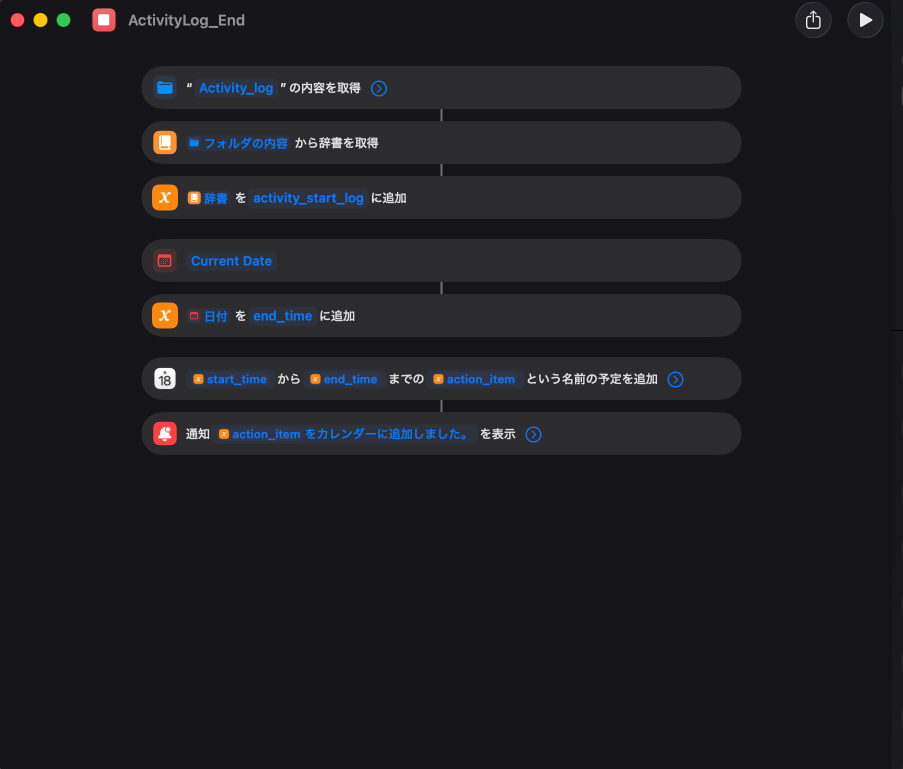Select the ActivityLog_End title to rename
Image resolution: width=903 pixels, height=769 pixels.
(x=186, y=20)
